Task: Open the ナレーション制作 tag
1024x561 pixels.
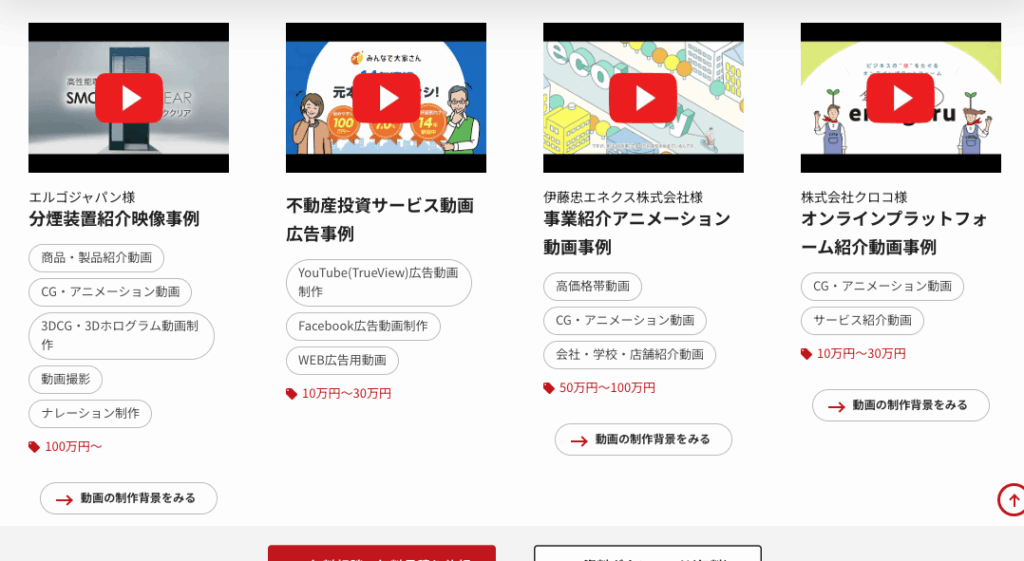Action: (x=90, y=414)
